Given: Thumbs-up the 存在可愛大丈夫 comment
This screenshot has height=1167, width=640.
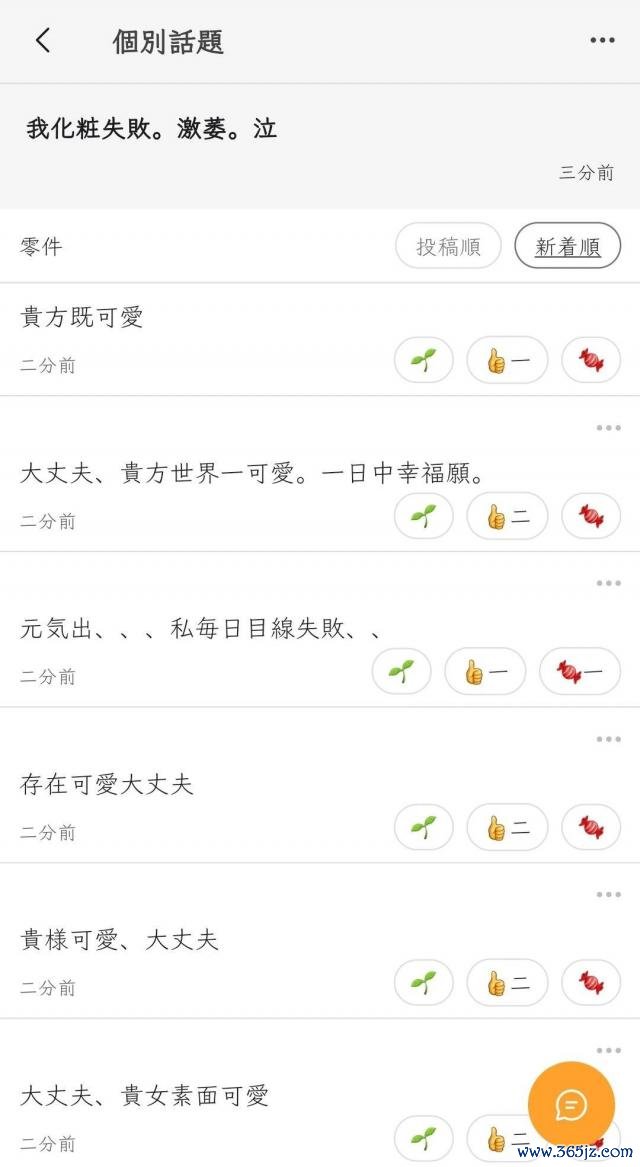Looking at the screenshot, I should click(508, 828).
